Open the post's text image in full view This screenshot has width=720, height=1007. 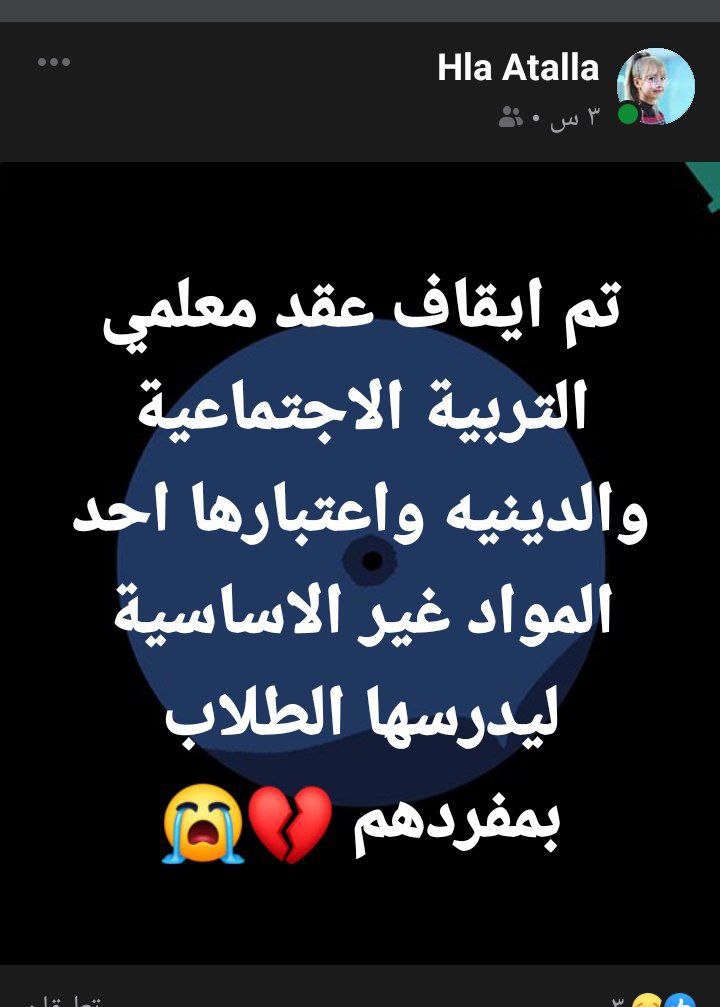click(360, 560)
